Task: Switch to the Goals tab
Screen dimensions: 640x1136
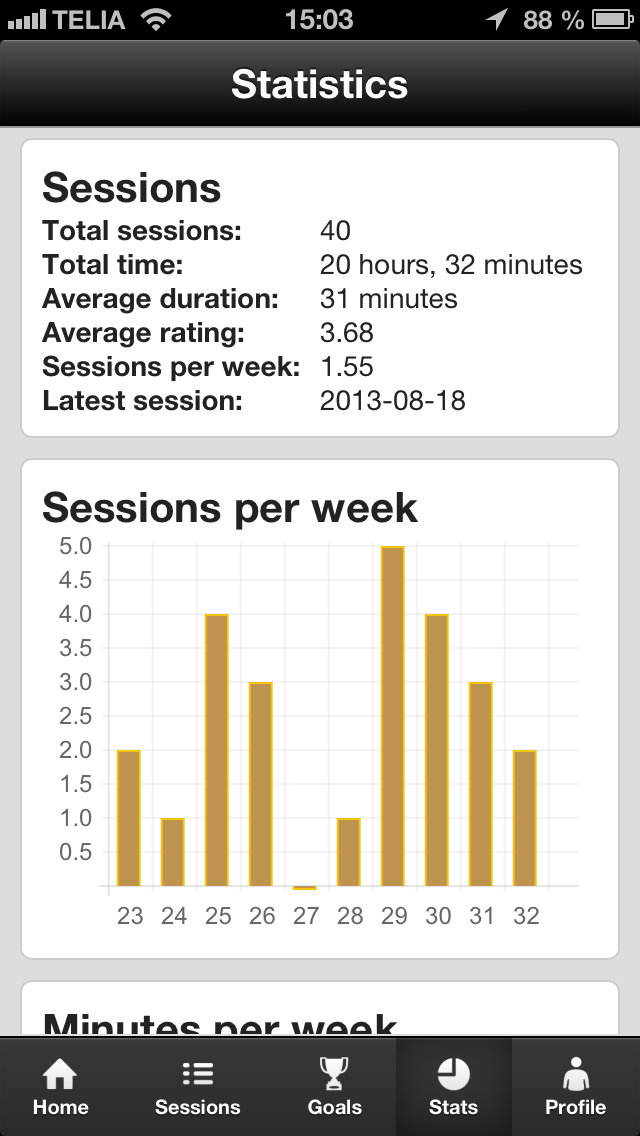Action: [334, 1086]
